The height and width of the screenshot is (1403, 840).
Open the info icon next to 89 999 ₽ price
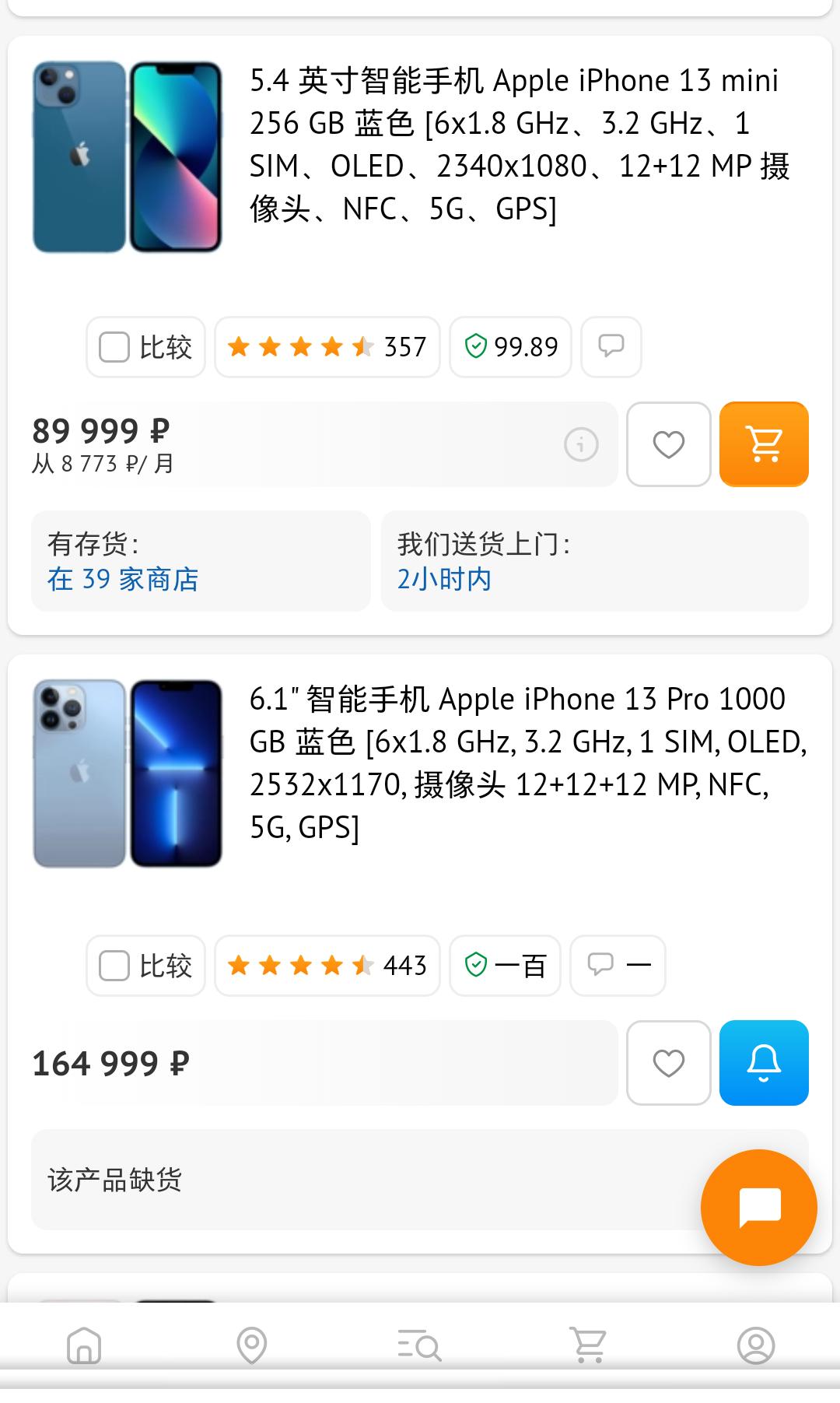coord(581,444)
